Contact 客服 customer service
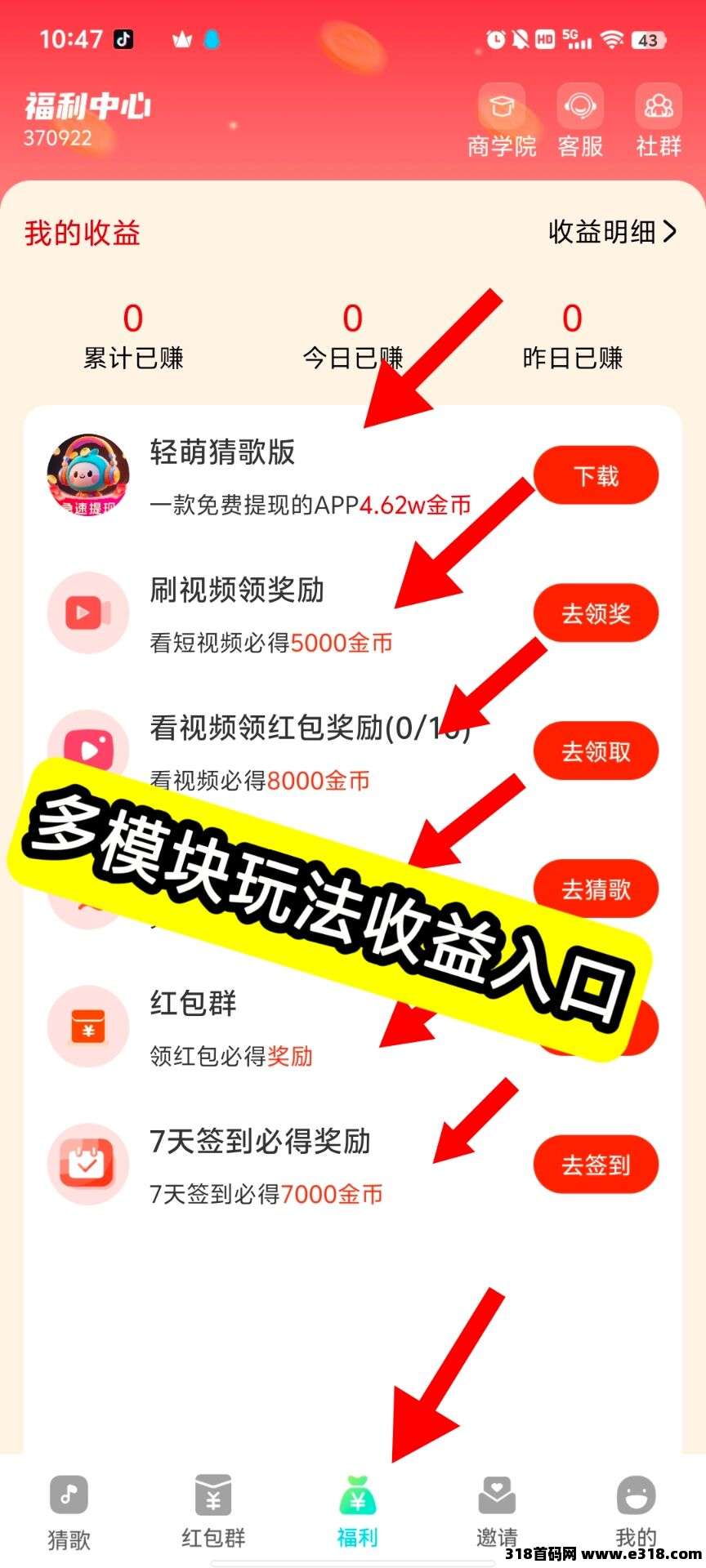 click(580, 121)
